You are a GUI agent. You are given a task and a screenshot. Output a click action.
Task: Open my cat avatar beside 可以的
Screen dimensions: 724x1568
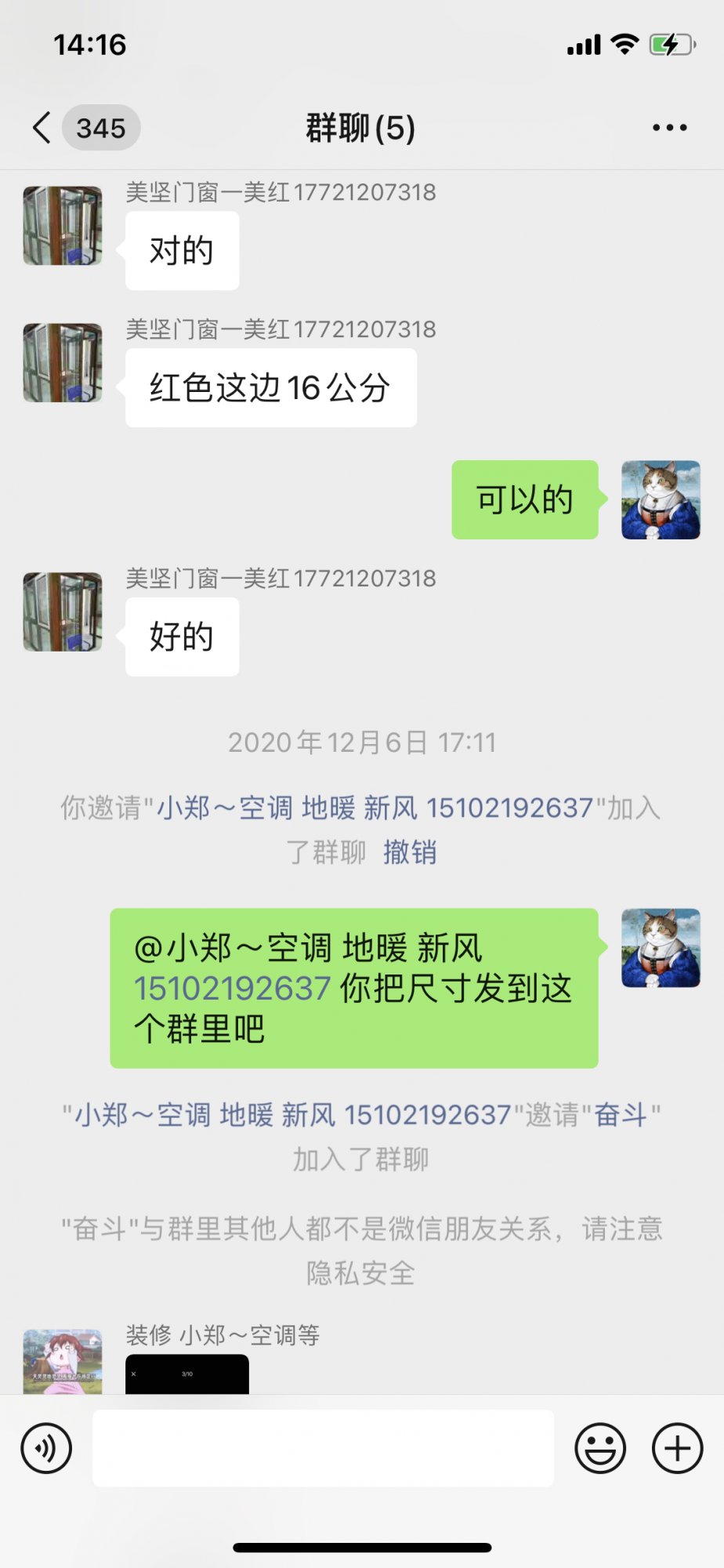coord(661,500)
